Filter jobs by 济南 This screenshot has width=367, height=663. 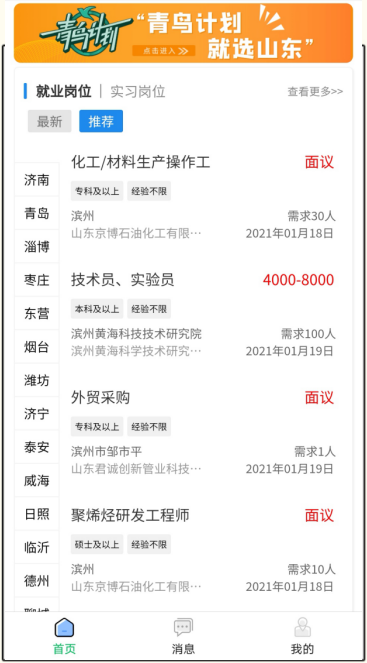coord(37,180)
